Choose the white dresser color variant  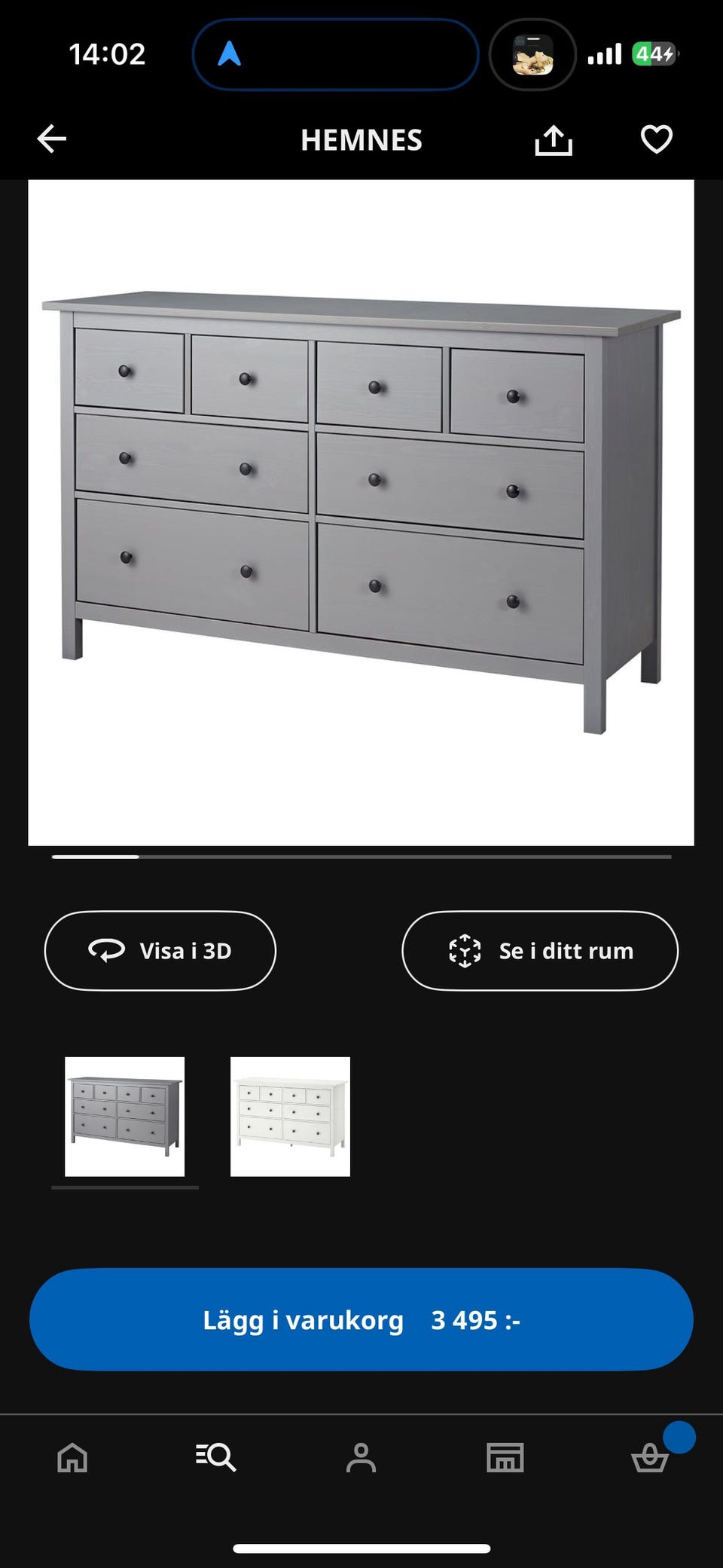[290, 1117]
